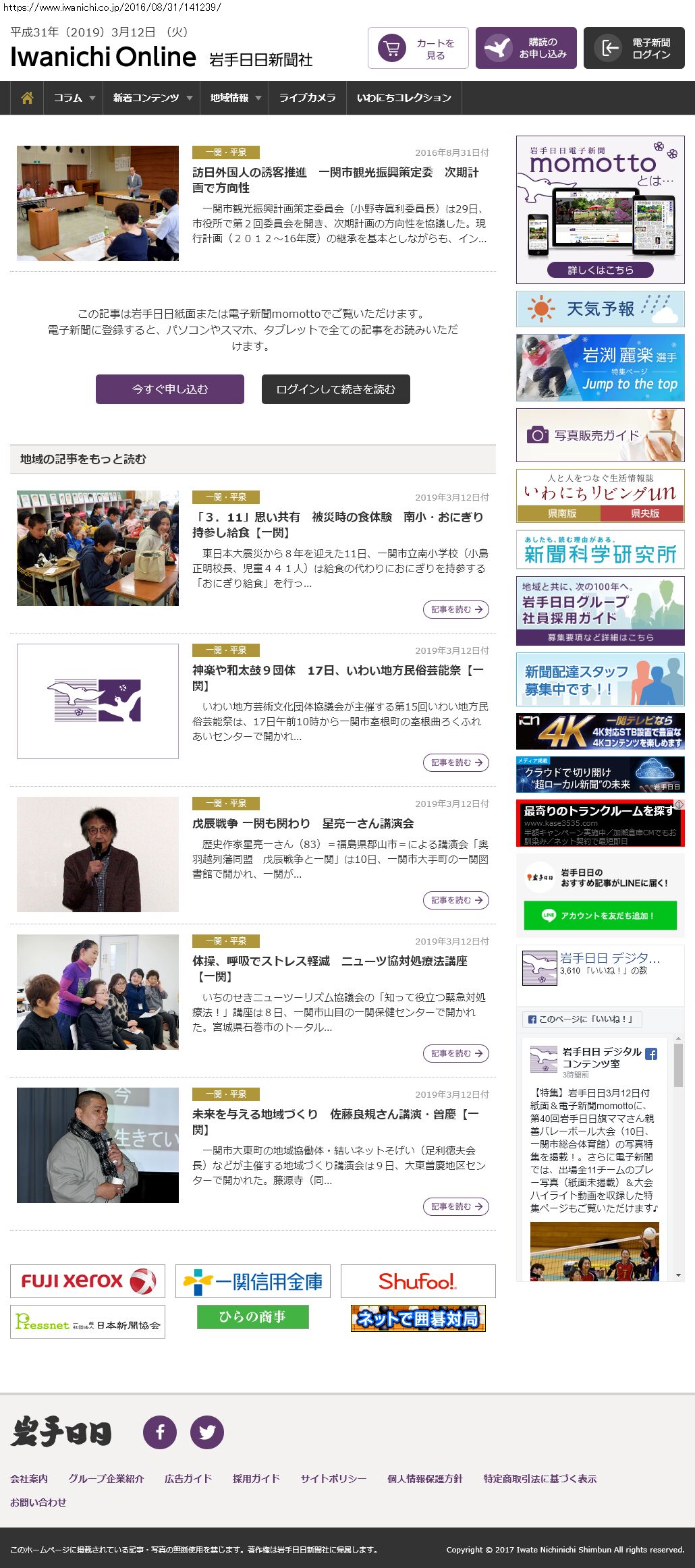
Task: Open 購読のお申し込み subscription button
Action: click(x=526, y=48)
